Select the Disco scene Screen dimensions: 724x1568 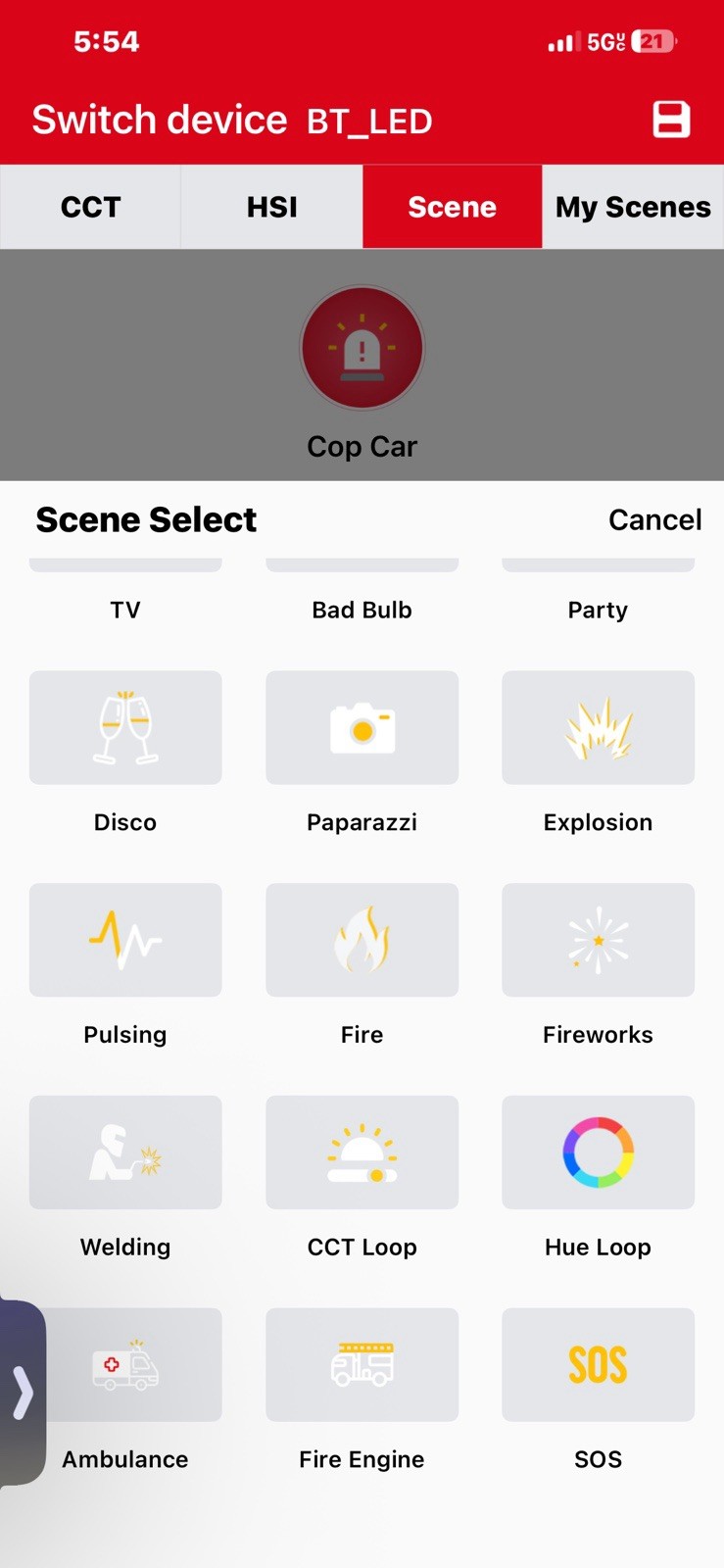pyautogui.click(x=125, y=728)
